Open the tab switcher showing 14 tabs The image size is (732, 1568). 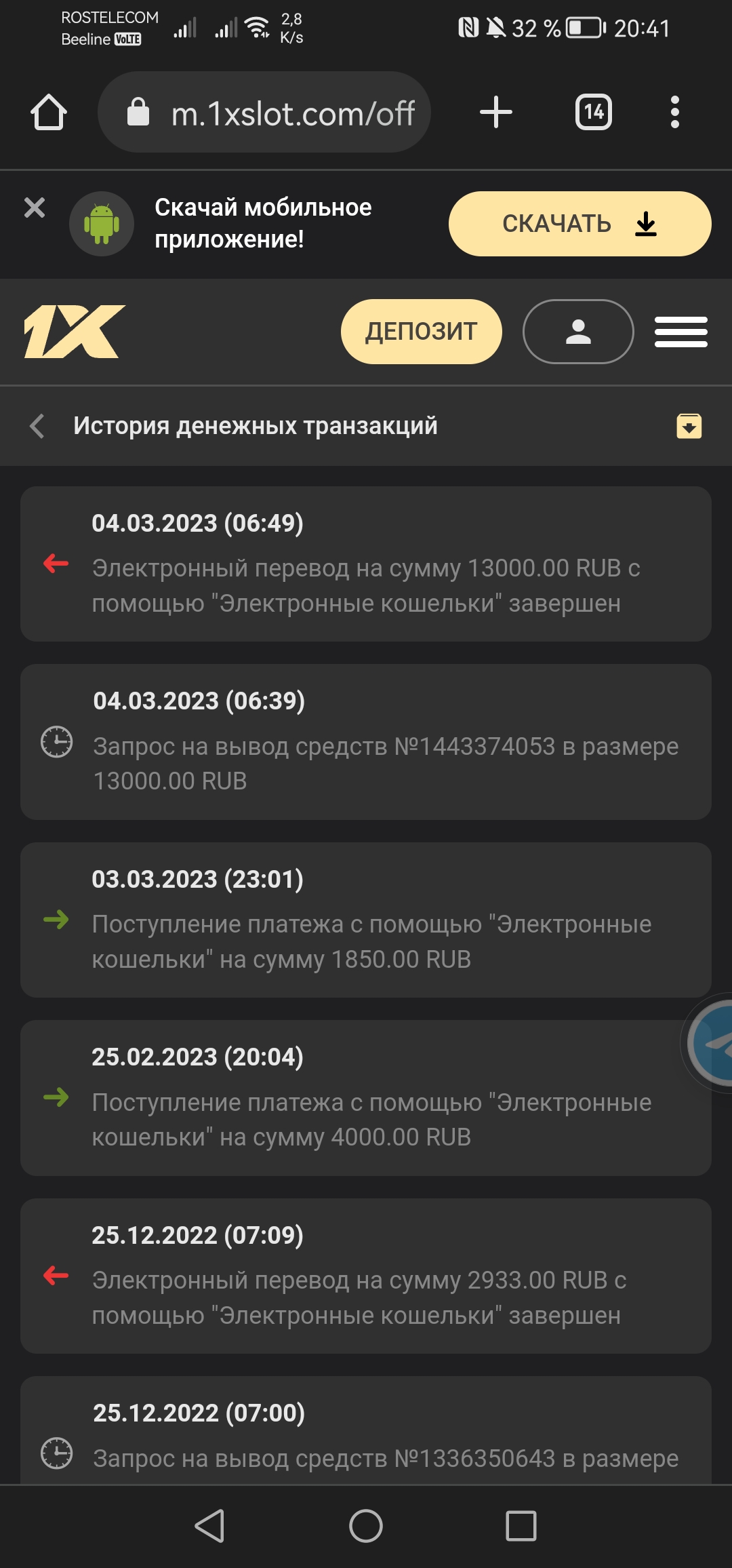tap(594, 112)
